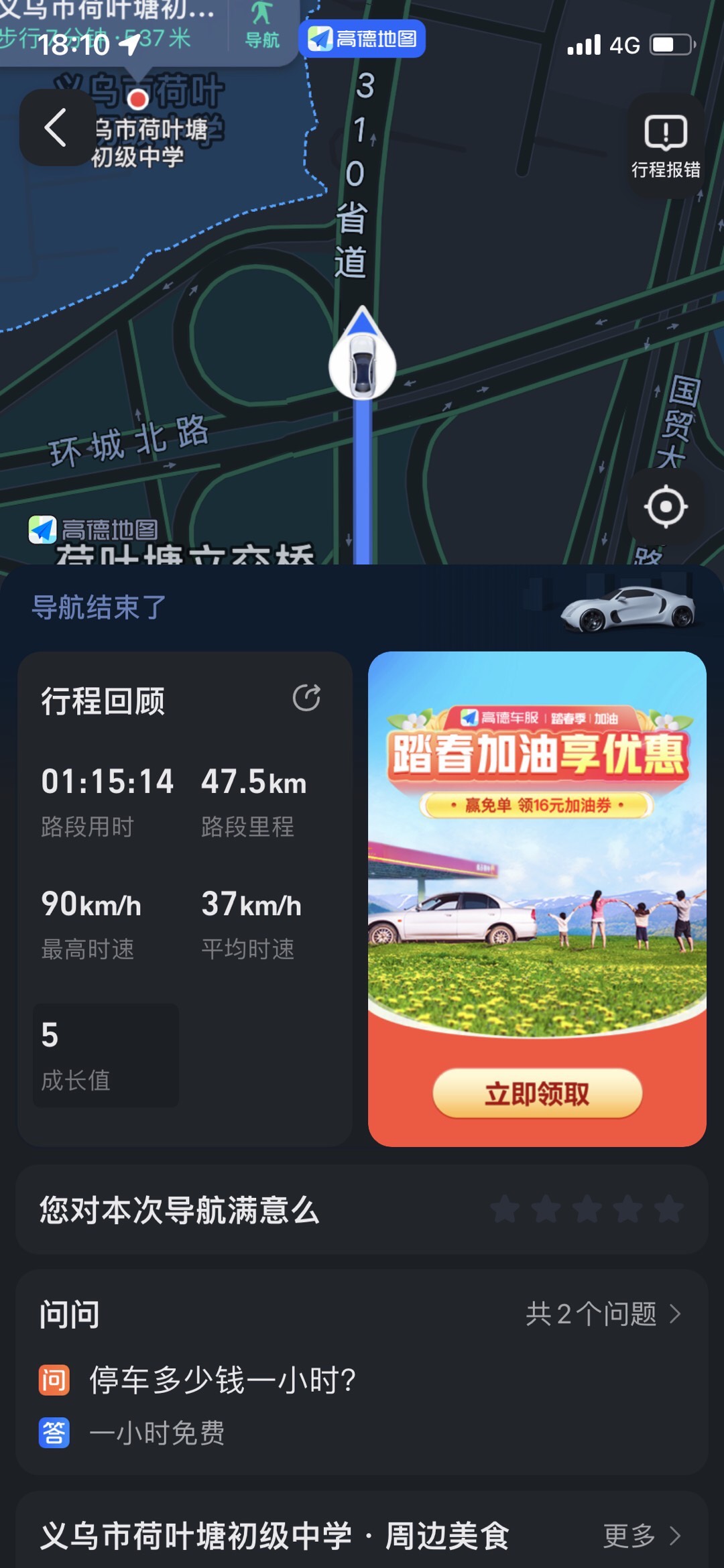Recenter the map on current location

click(x=665, y=507)
